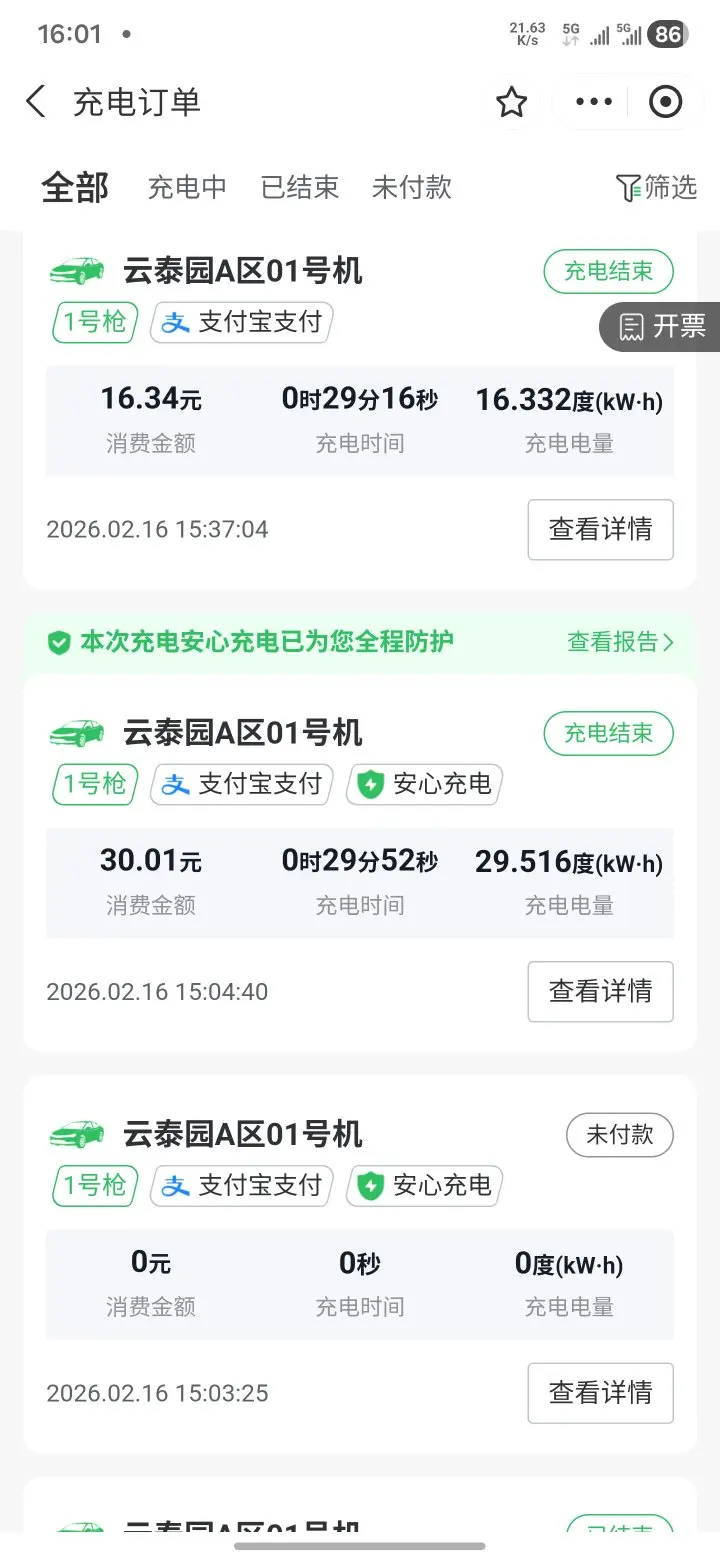This screenshot has width=720, height=1560.
Task: View details of the 16.34元 order
Action: pyautogui.click(x=600, y=530)
